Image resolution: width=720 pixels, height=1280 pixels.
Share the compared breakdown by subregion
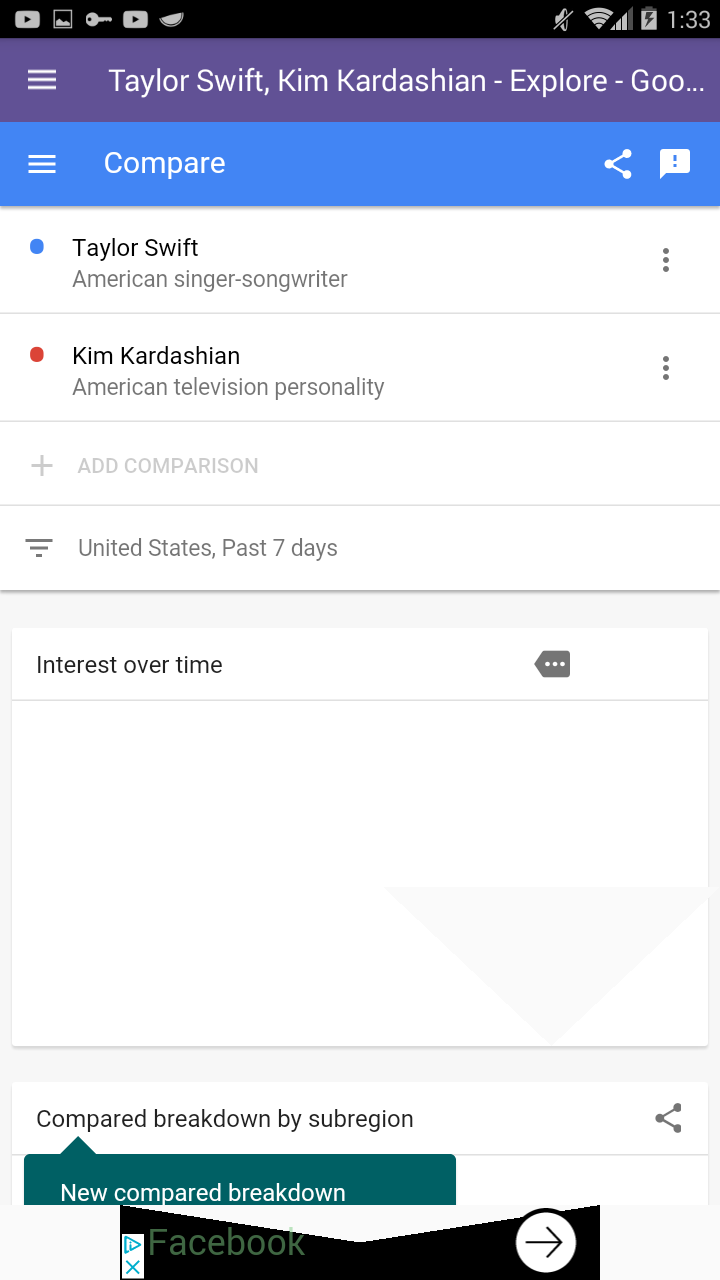pyautogui.click(x=668, y=1118)
